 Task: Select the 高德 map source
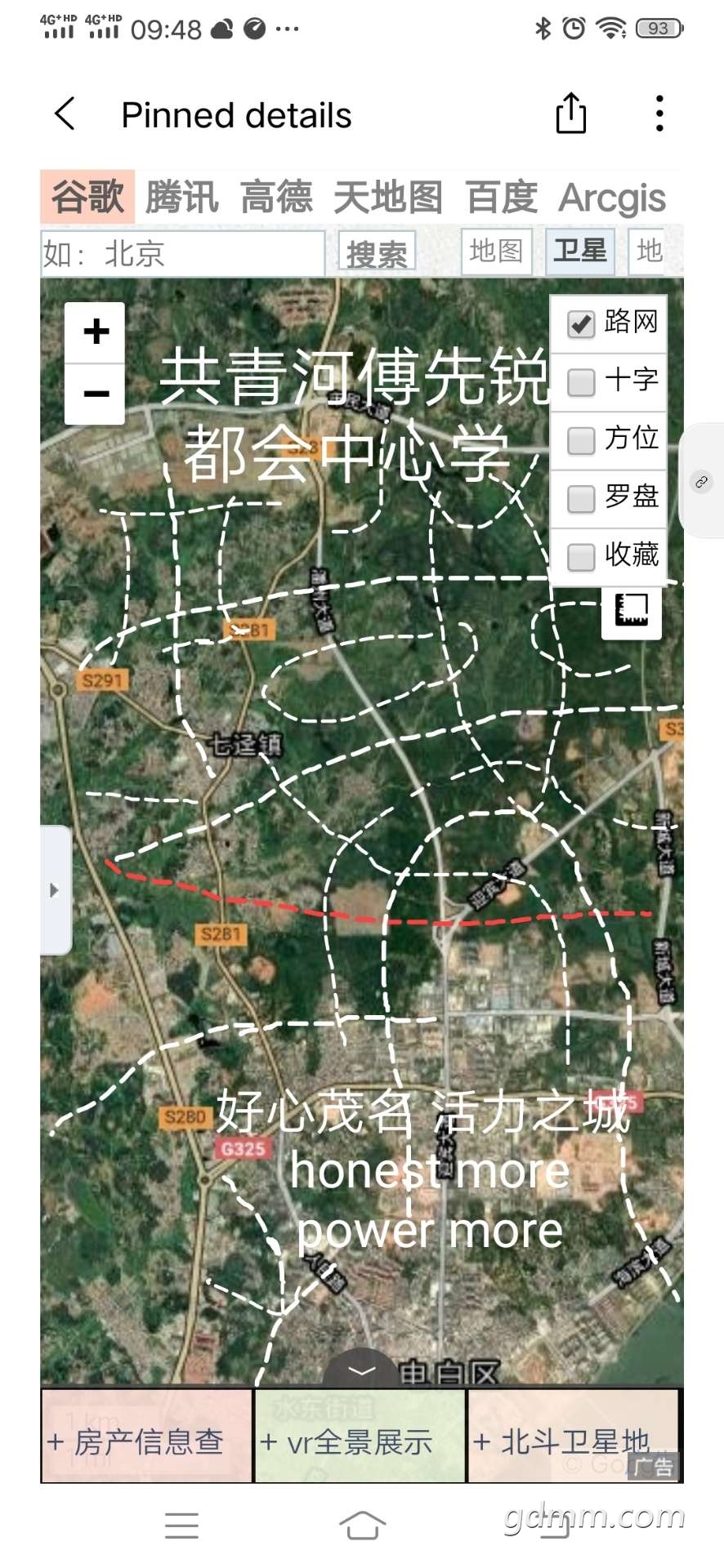(x=276, y=198)
